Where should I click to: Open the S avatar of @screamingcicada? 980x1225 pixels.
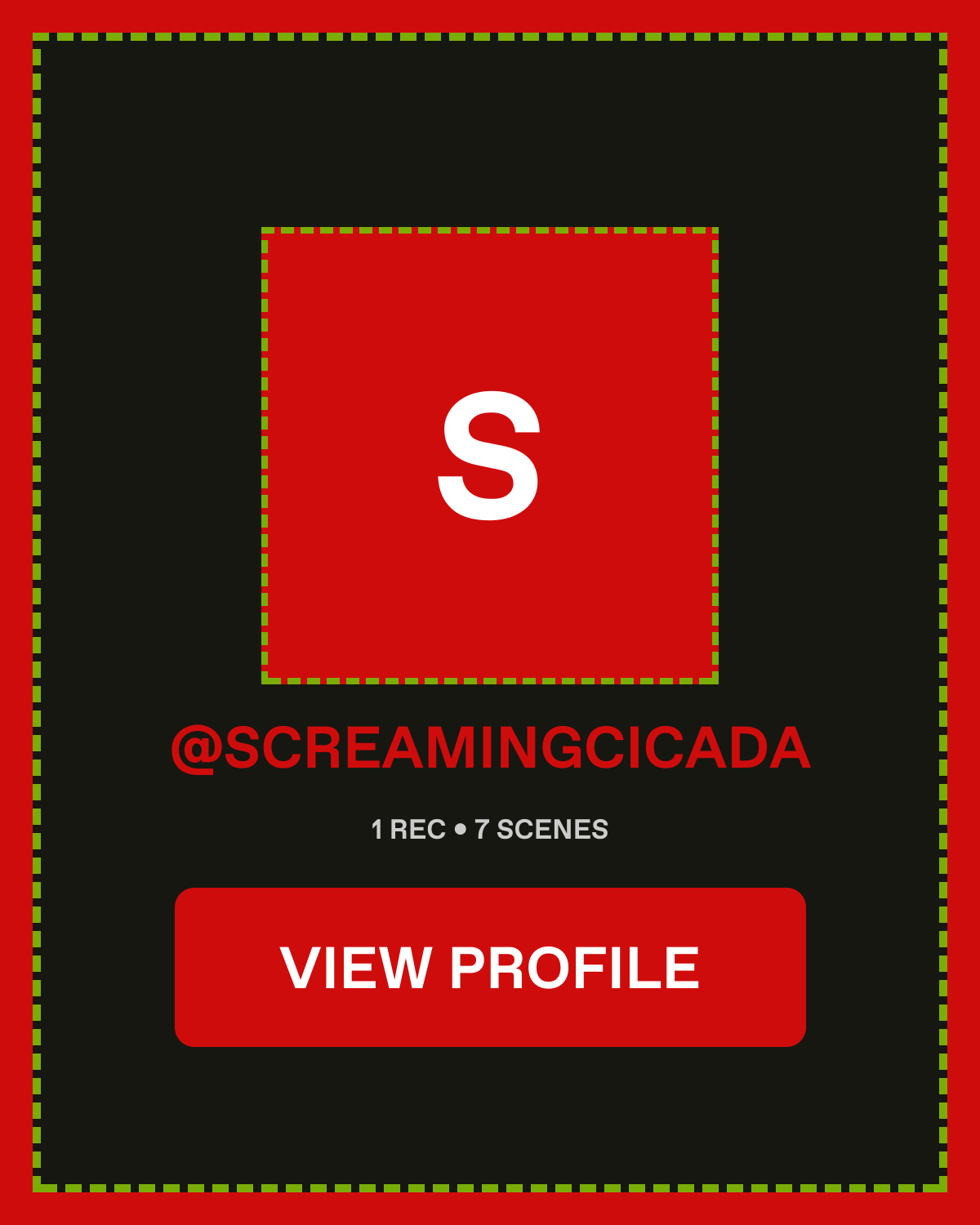tap(490, 456)
